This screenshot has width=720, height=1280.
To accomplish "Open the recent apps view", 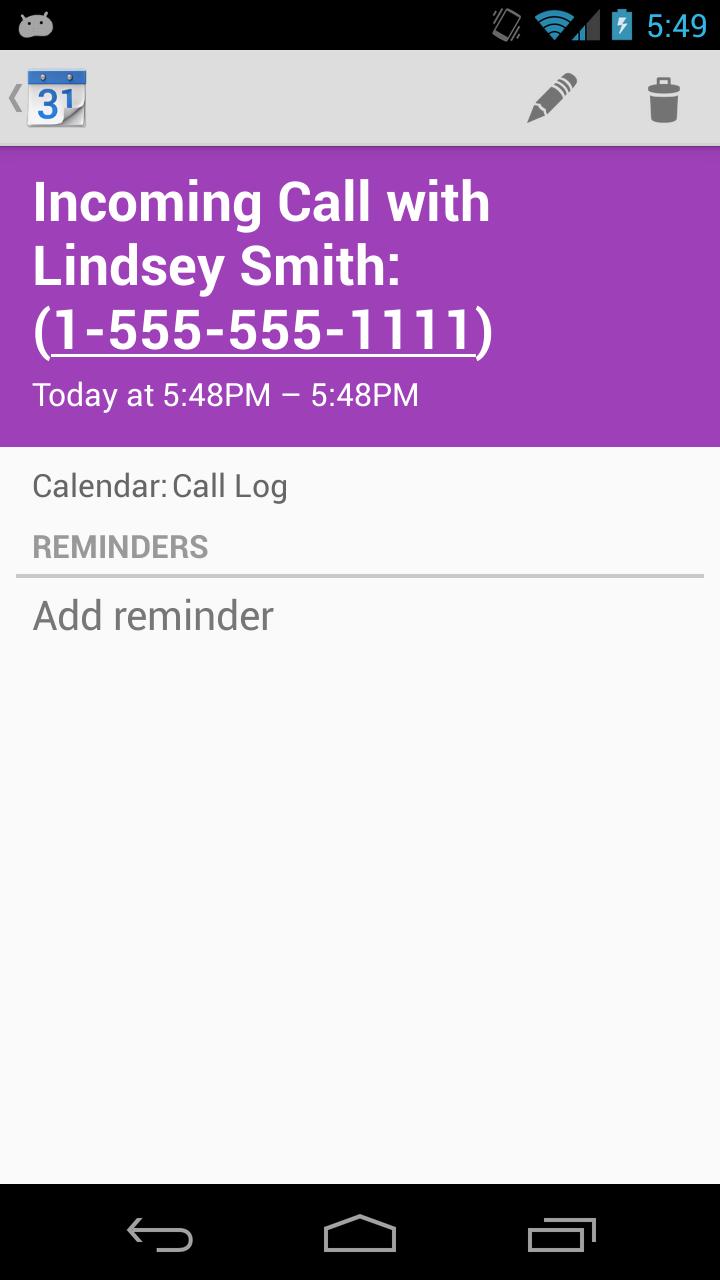I will (x=560, y=1234).
